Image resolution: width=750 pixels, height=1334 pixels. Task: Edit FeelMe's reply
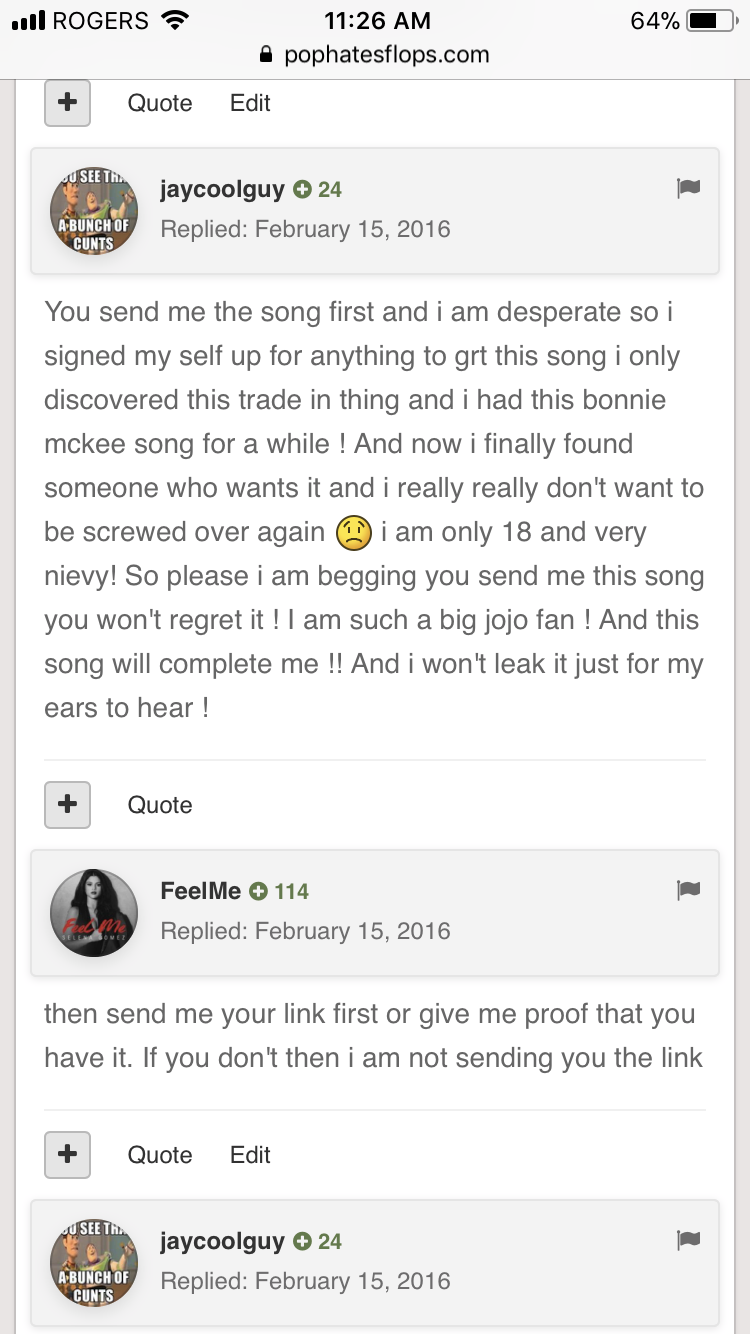(x=250, y=1155)
